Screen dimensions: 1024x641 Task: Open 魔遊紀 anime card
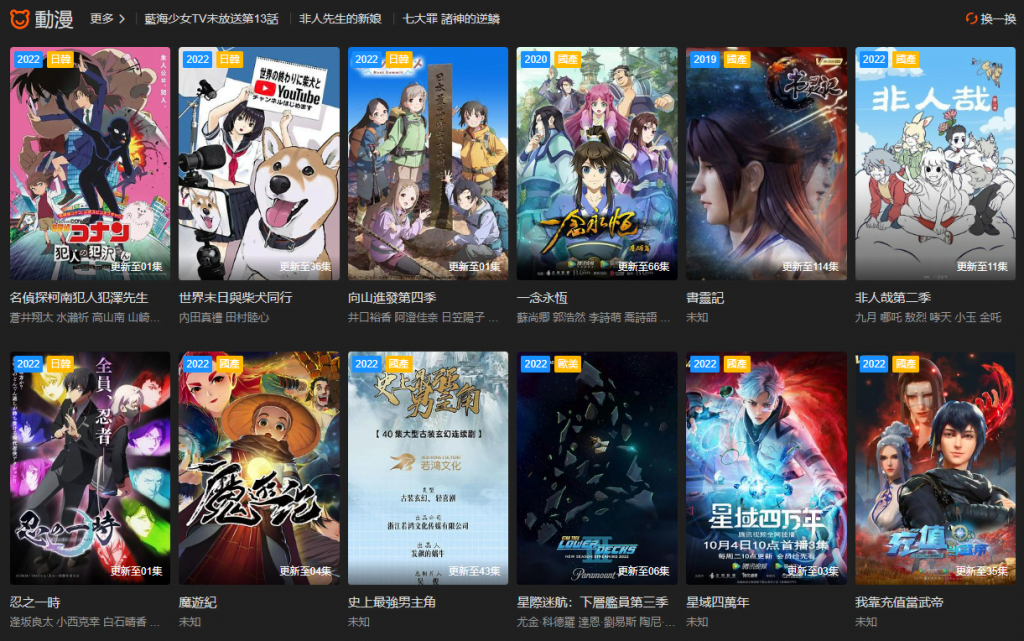[259, 467]
